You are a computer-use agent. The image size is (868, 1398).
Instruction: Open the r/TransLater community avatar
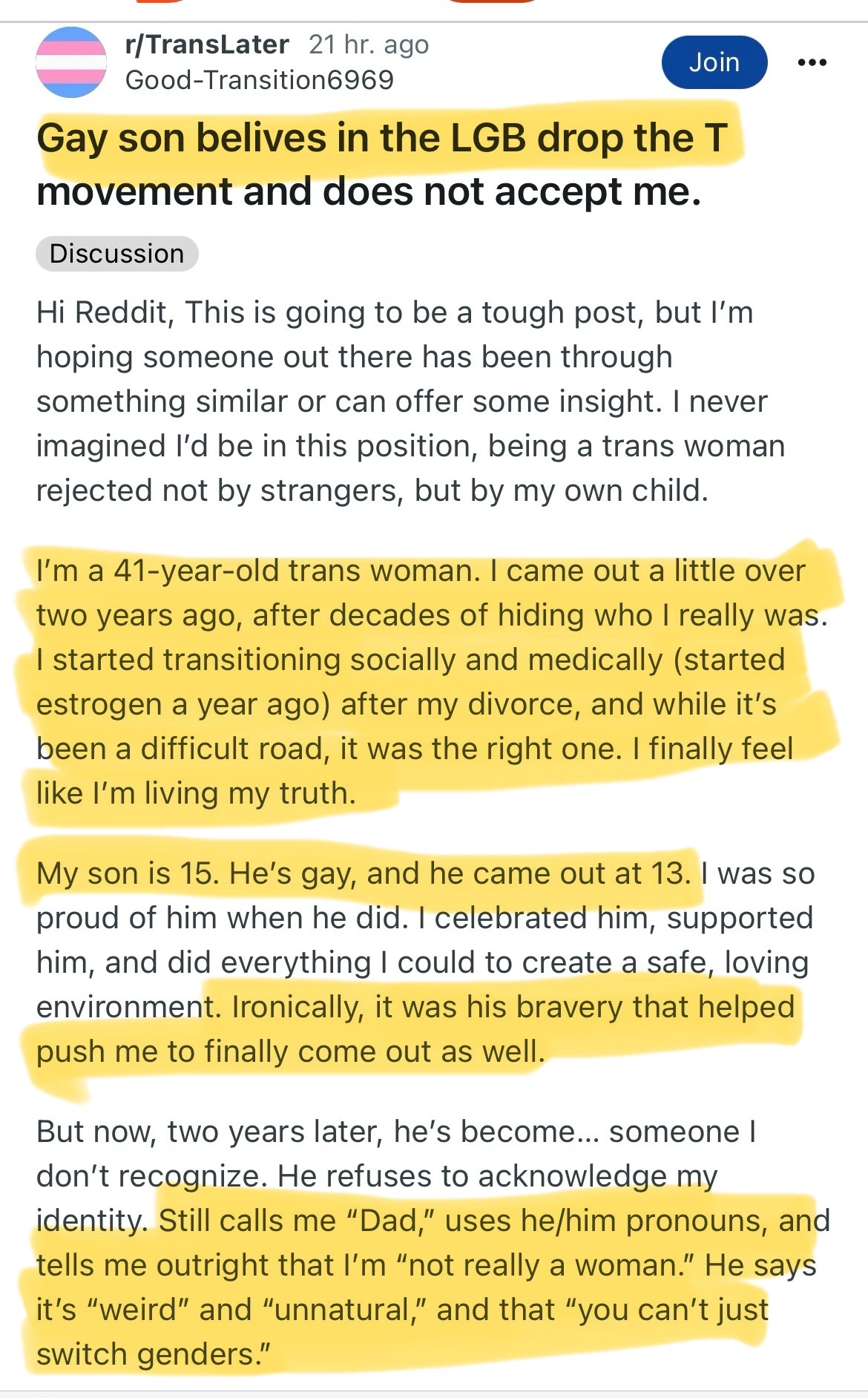[x=71, y=62]
